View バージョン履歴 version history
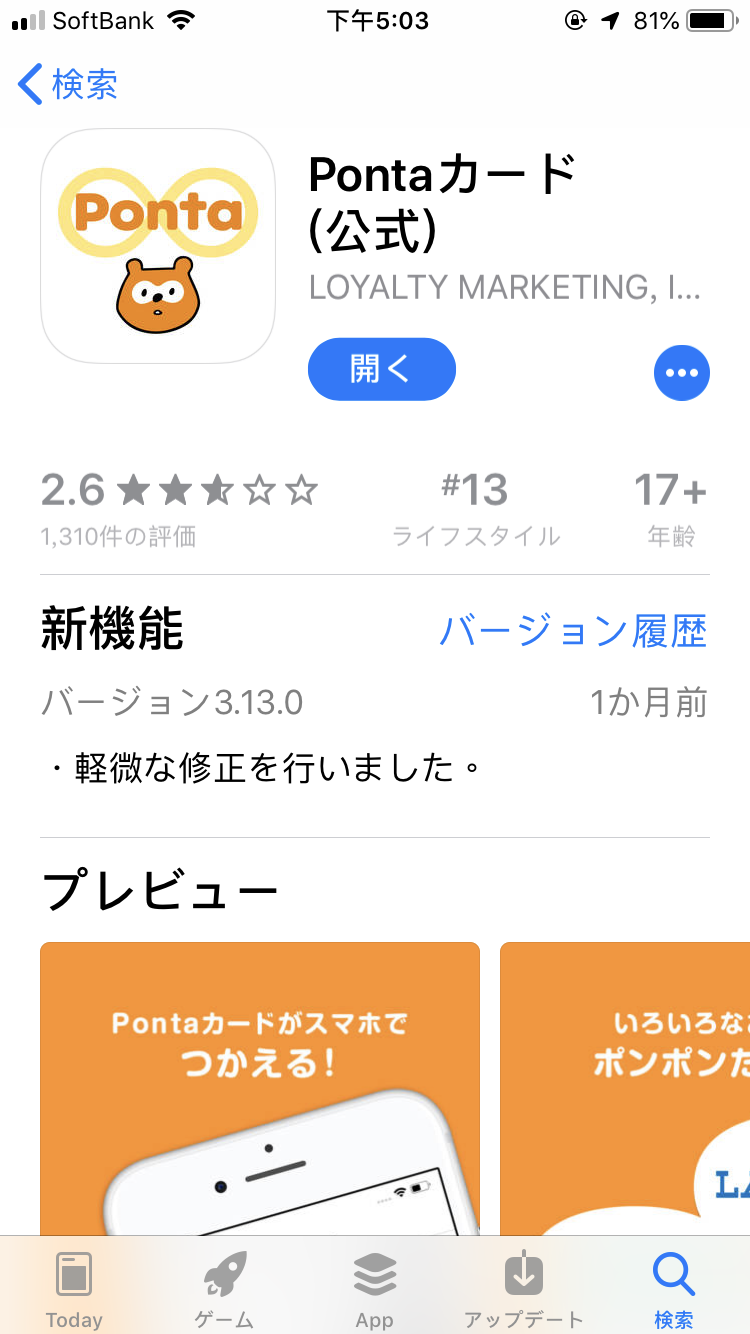Screen dimensions: 750x1334 click(572, 632)
